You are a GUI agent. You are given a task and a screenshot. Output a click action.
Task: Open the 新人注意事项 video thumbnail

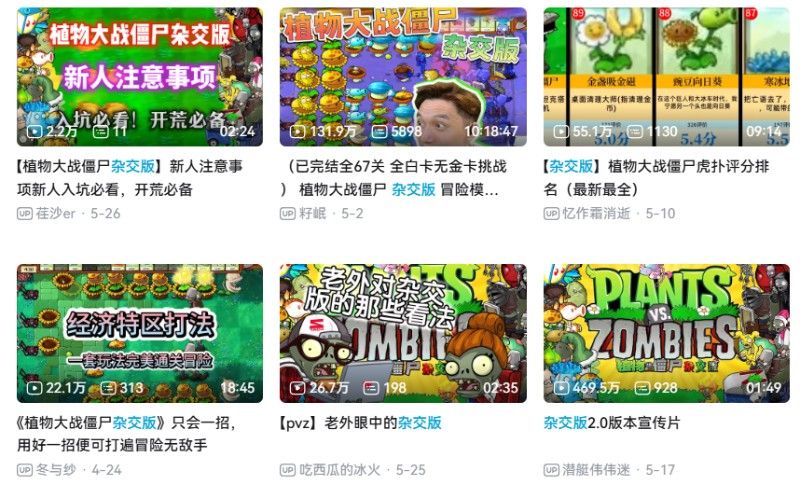tap(140, 77)
